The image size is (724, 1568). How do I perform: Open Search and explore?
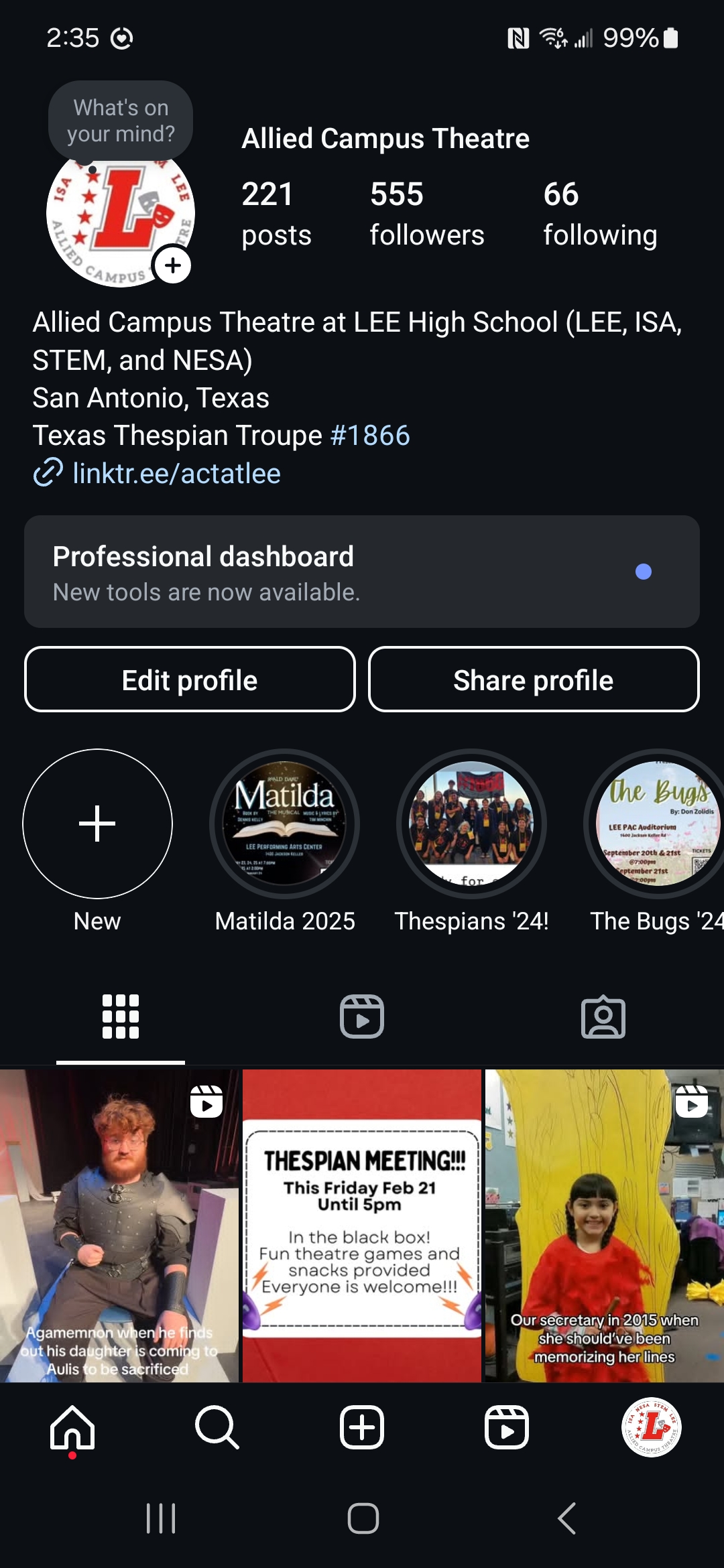pos(217,1427)
